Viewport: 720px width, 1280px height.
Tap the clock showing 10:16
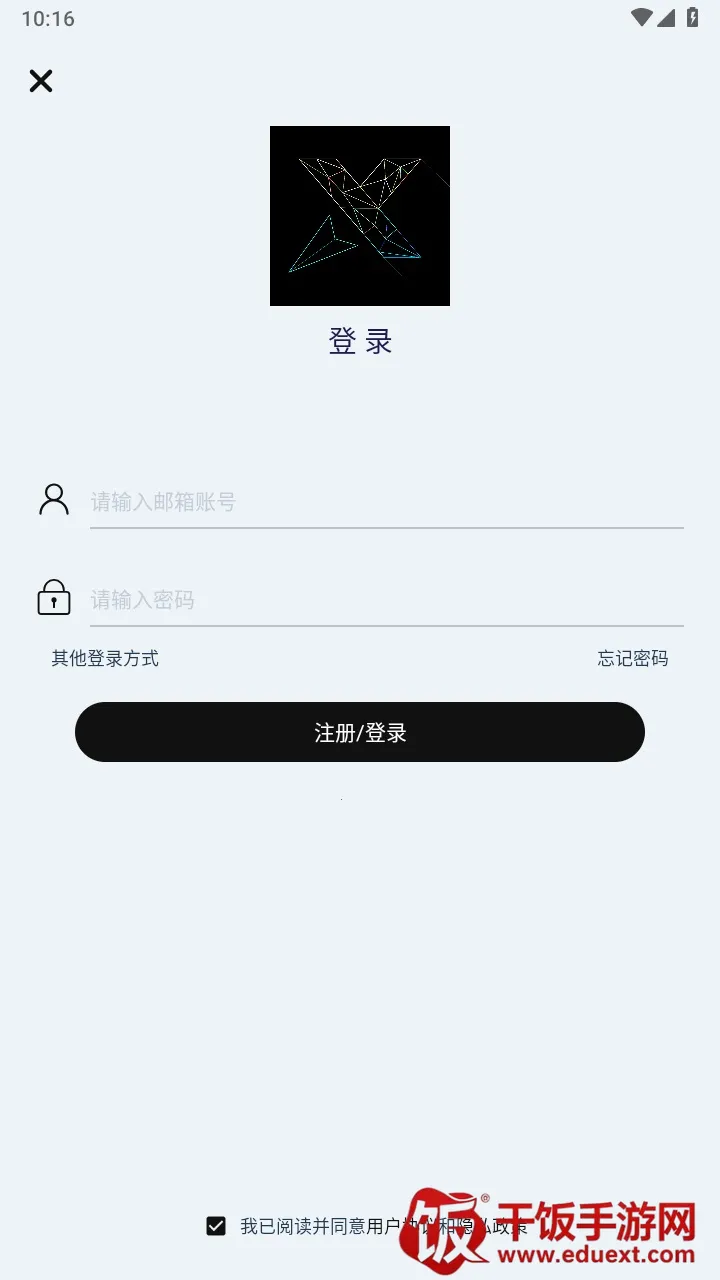tap(47, 17)
